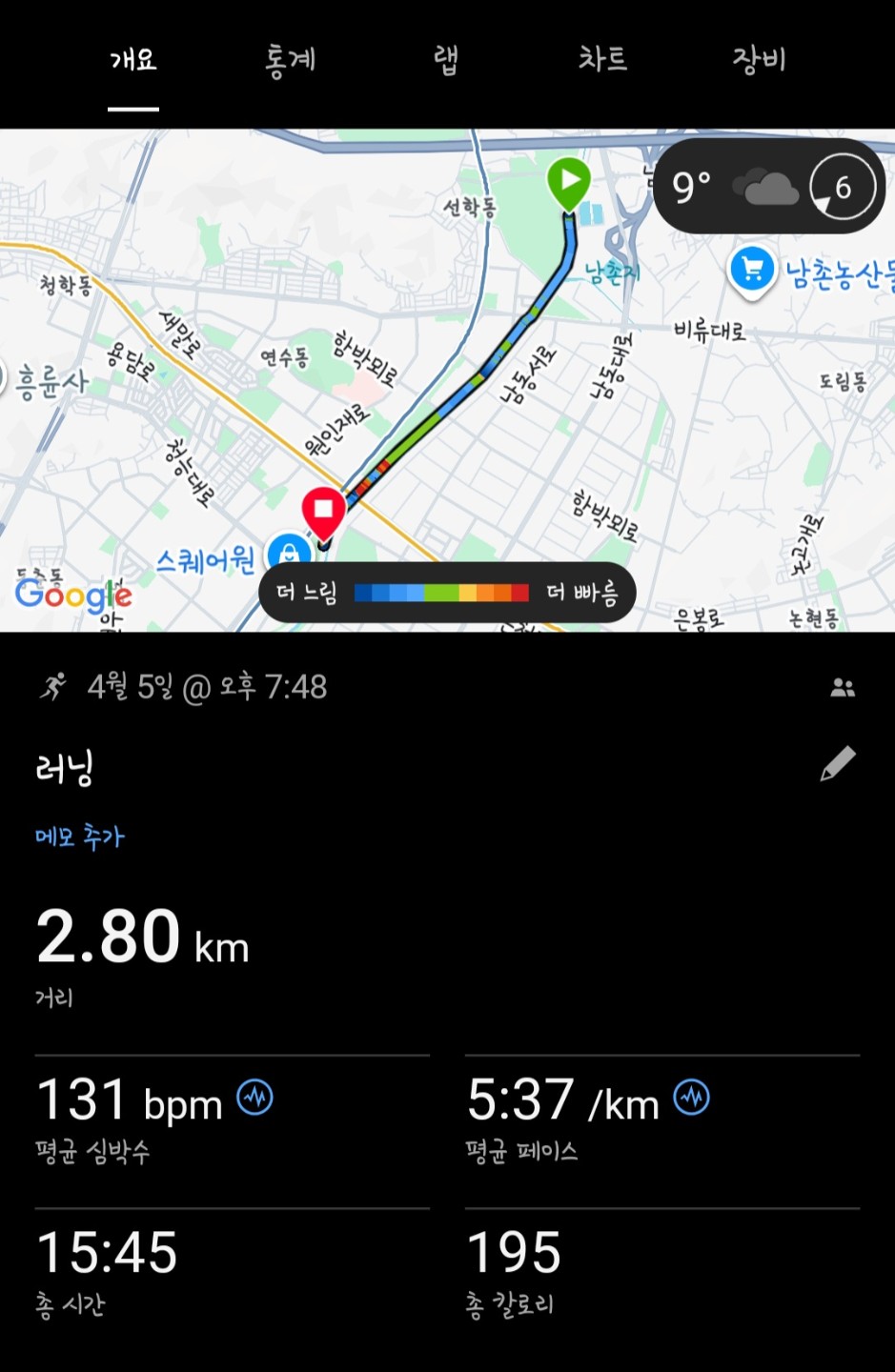Select the 랩 tab
The height and width of the screenshot is (1372, 895).
click(x=444, y=59)
